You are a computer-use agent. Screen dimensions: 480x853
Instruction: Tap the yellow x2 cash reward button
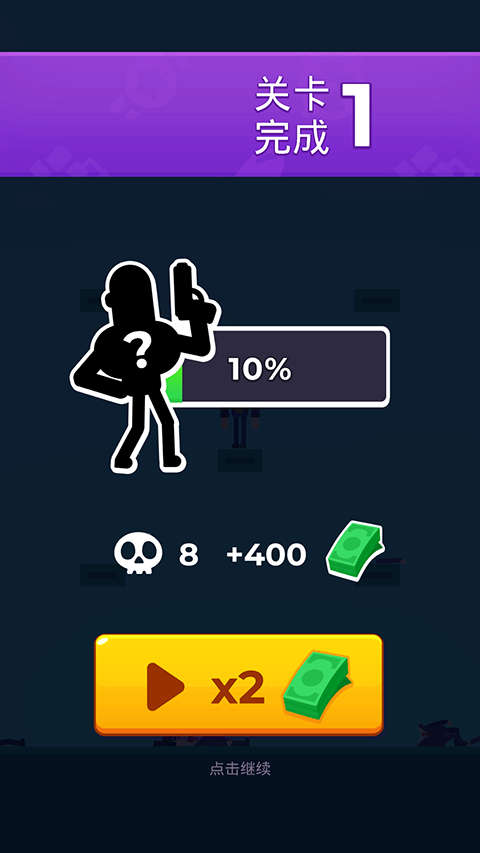(x=239, y=684)
